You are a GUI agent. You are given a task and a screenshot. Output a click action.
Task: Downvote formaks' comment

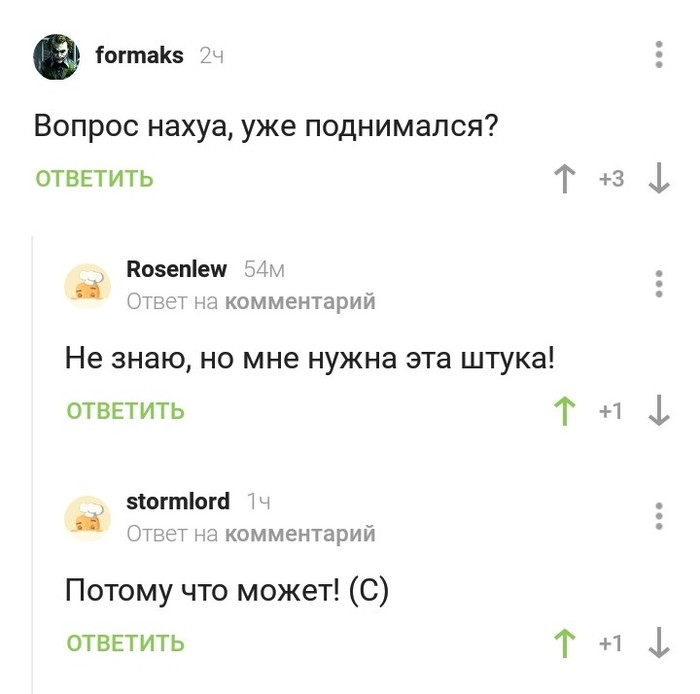point(658,179)
